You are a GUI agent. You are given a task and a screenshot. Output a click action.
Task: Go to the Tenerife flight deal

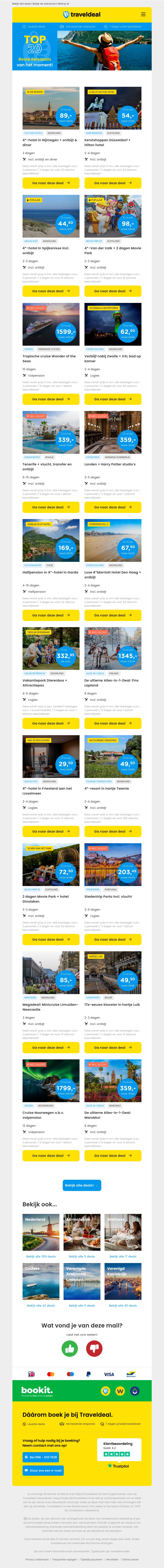tap(51, 507)
